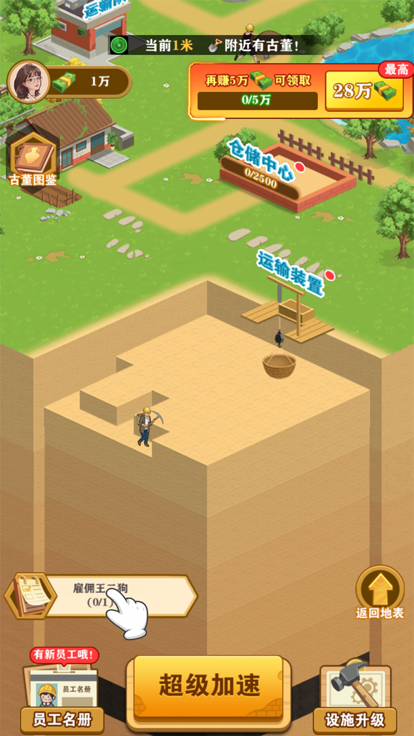Screen dimensions: 414x736
Task: Open the 古董图鉴 antique catalog
Action: coord(33,160)
